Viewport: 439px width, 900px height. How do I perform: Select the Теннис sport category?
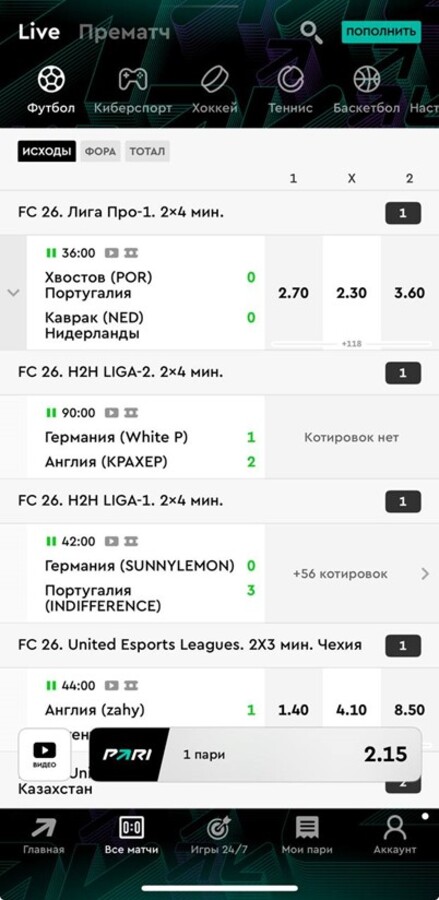(290, 90)
